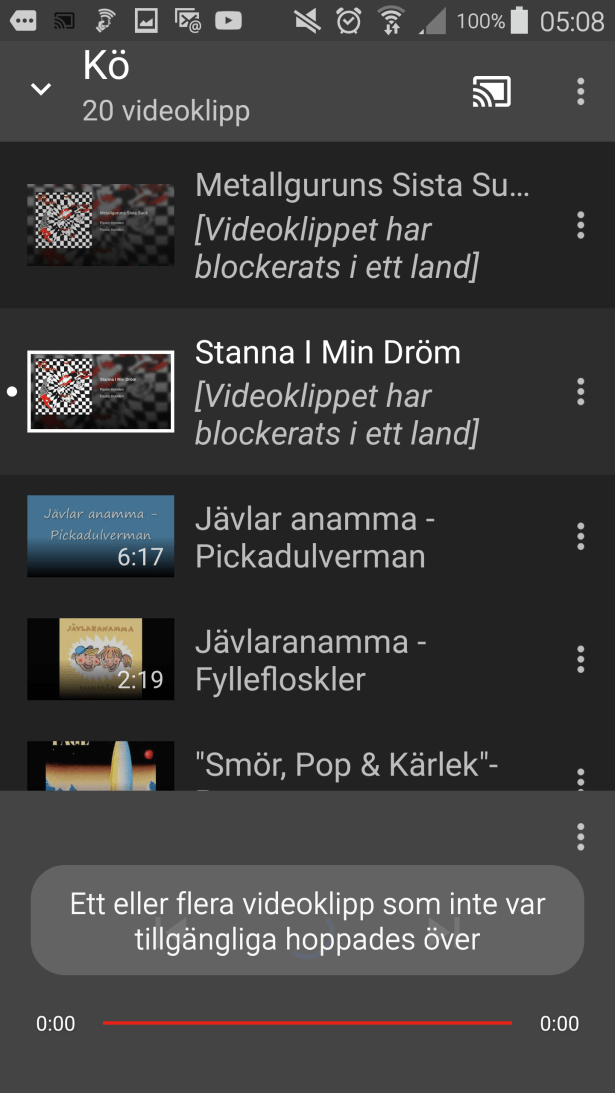This screenshot has height=1093, width=615.
Task: Collapse the Kö queue panel
Action: click(x=41, y=90)
